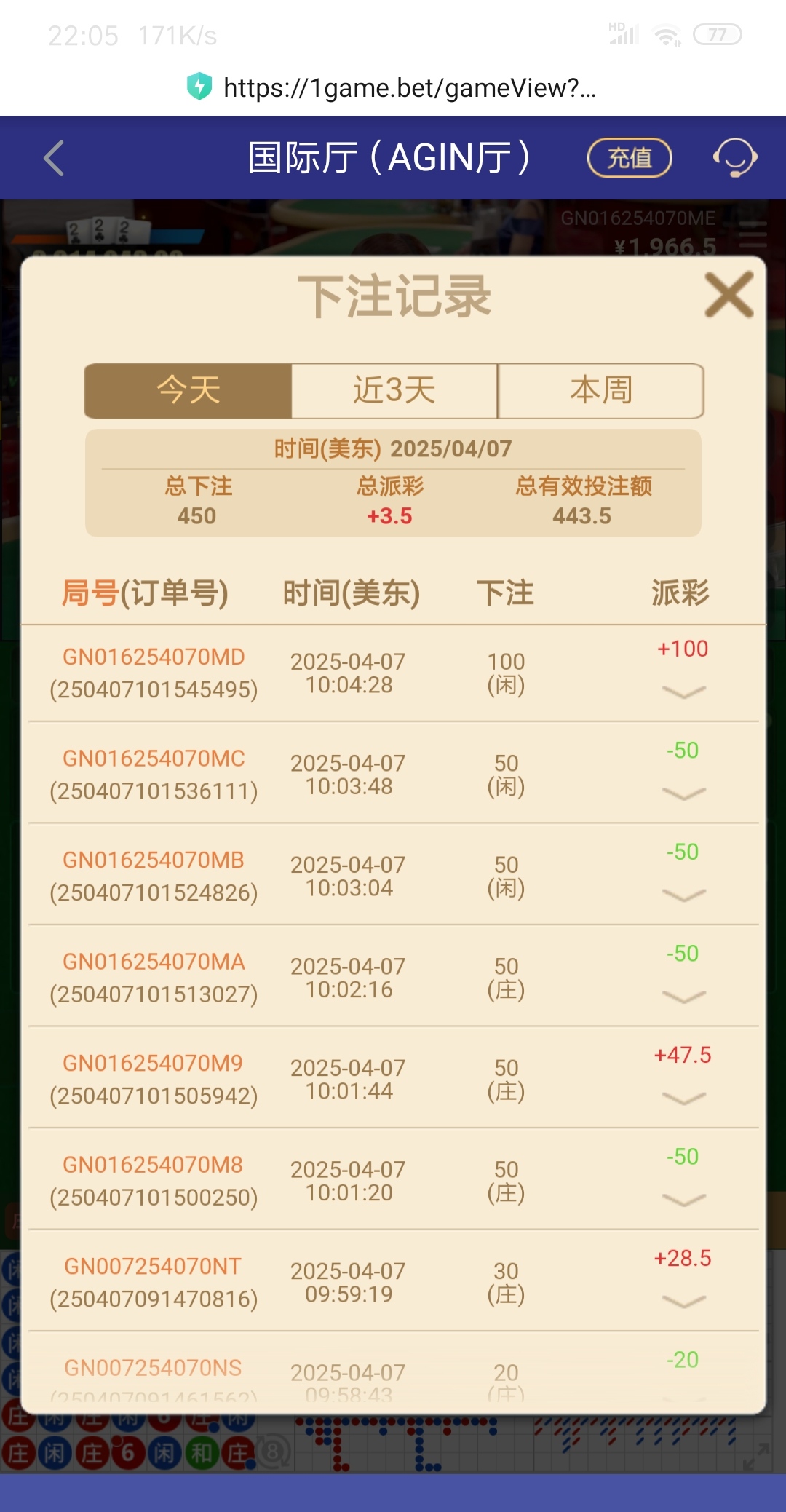Expand details of bet GN007254070NT
The width and height of the screenshot is (786, 1512).
click(683, 1301)
